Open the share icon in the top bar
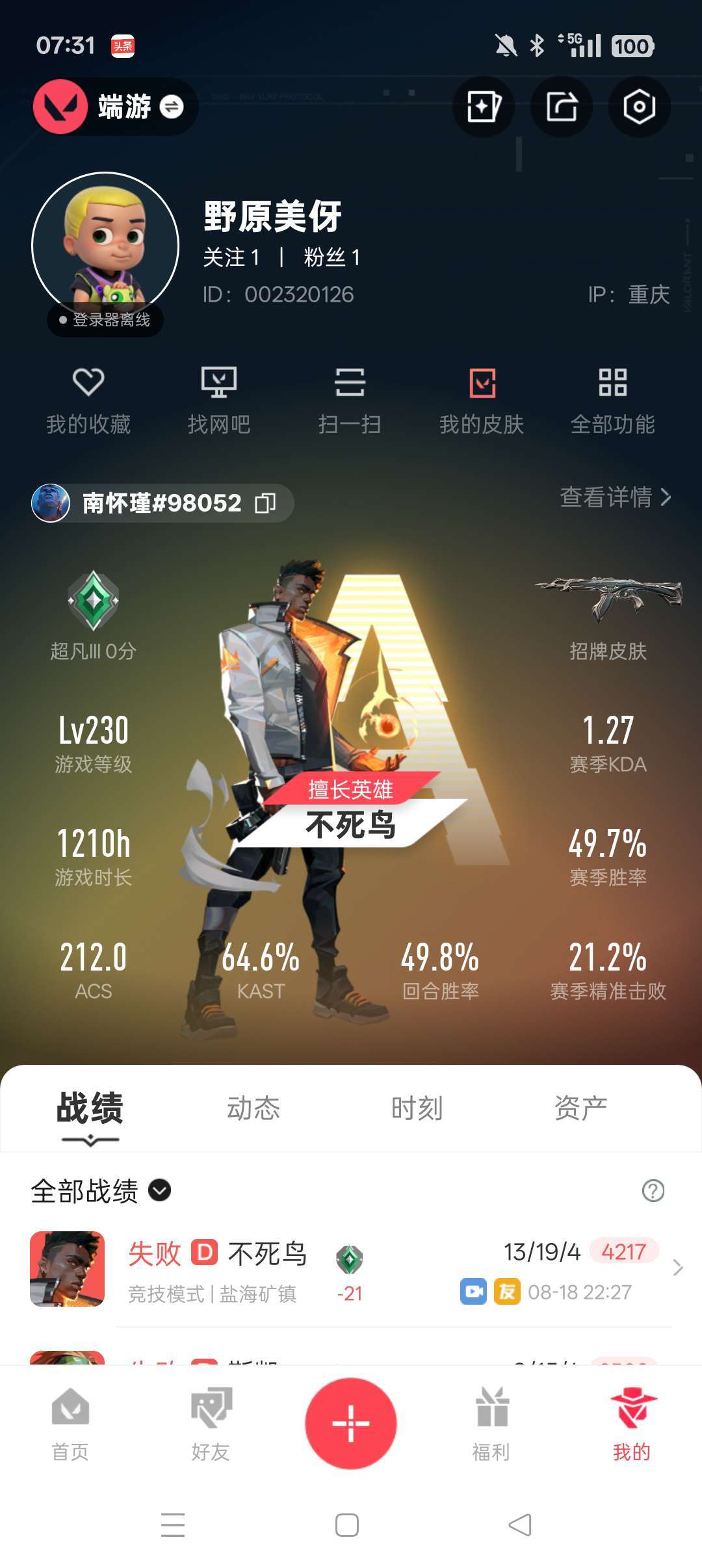 pyautogui.click(x=562, y=107)
